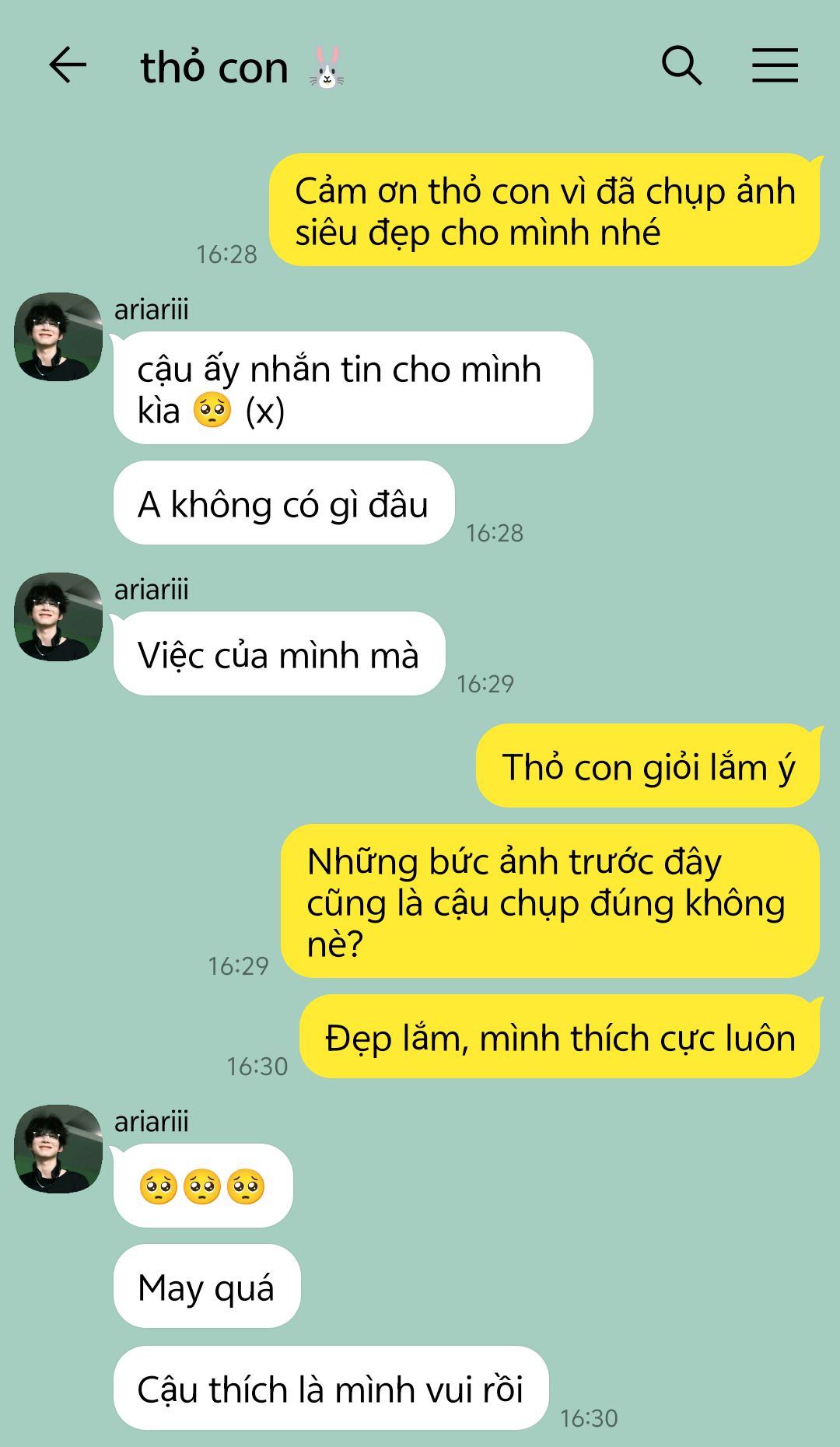The width and height of the screenshot is (840, 1447).
Task: Go back from the thỏ con chat
Action: [x=68, y=65]
